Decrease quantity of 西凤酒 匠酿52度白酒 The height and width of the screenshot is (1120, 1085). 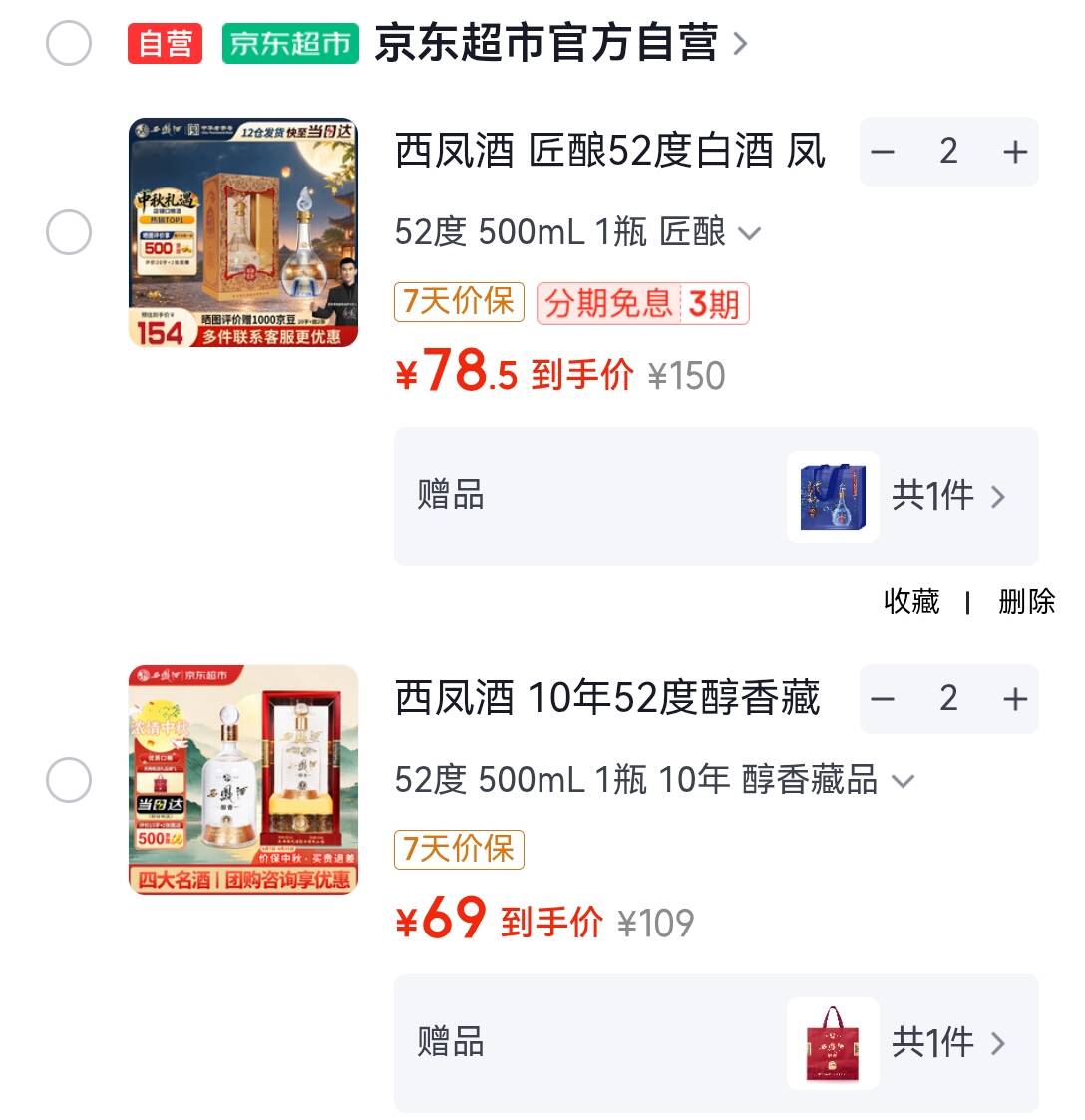[x=883, y=152]
